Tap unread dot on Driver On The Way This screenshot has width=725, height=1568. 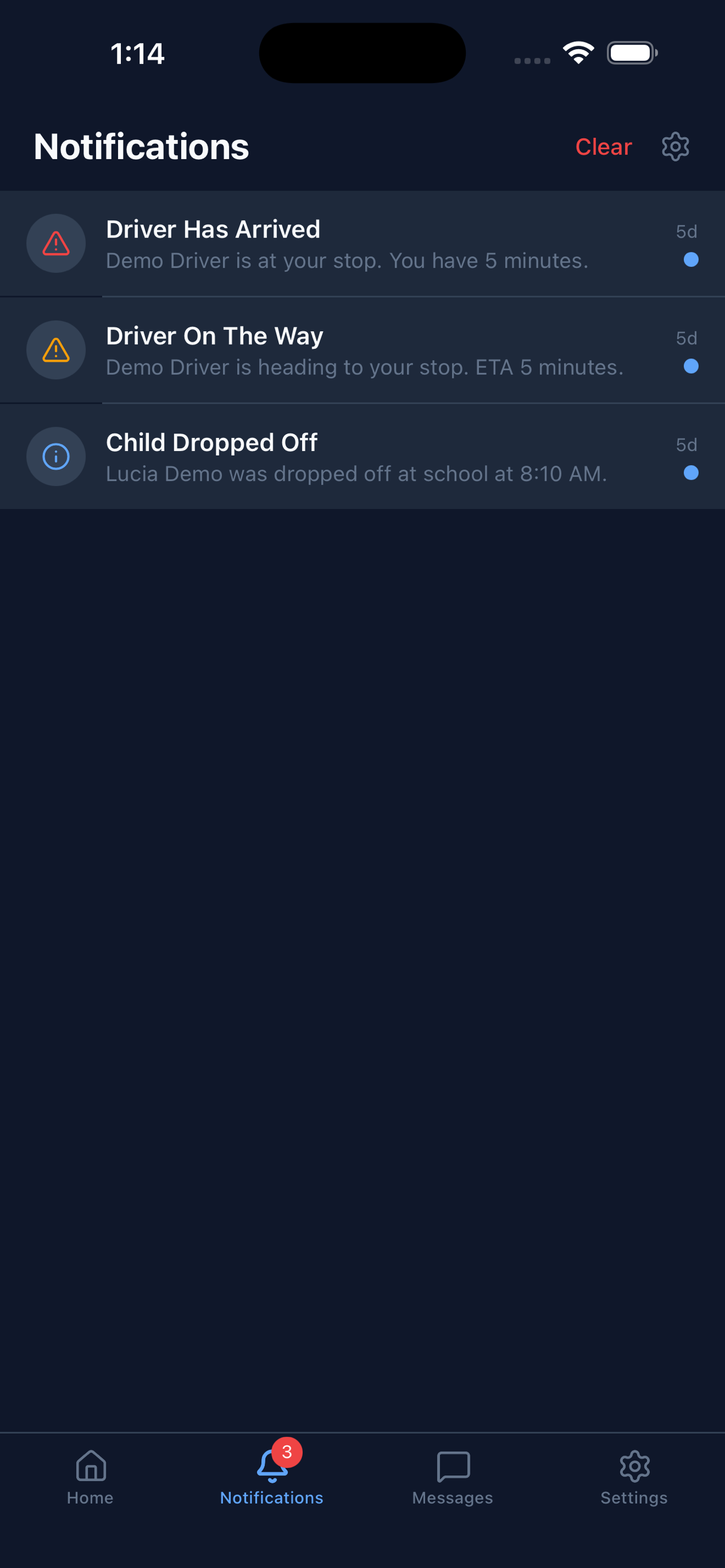tap(692, 366)
